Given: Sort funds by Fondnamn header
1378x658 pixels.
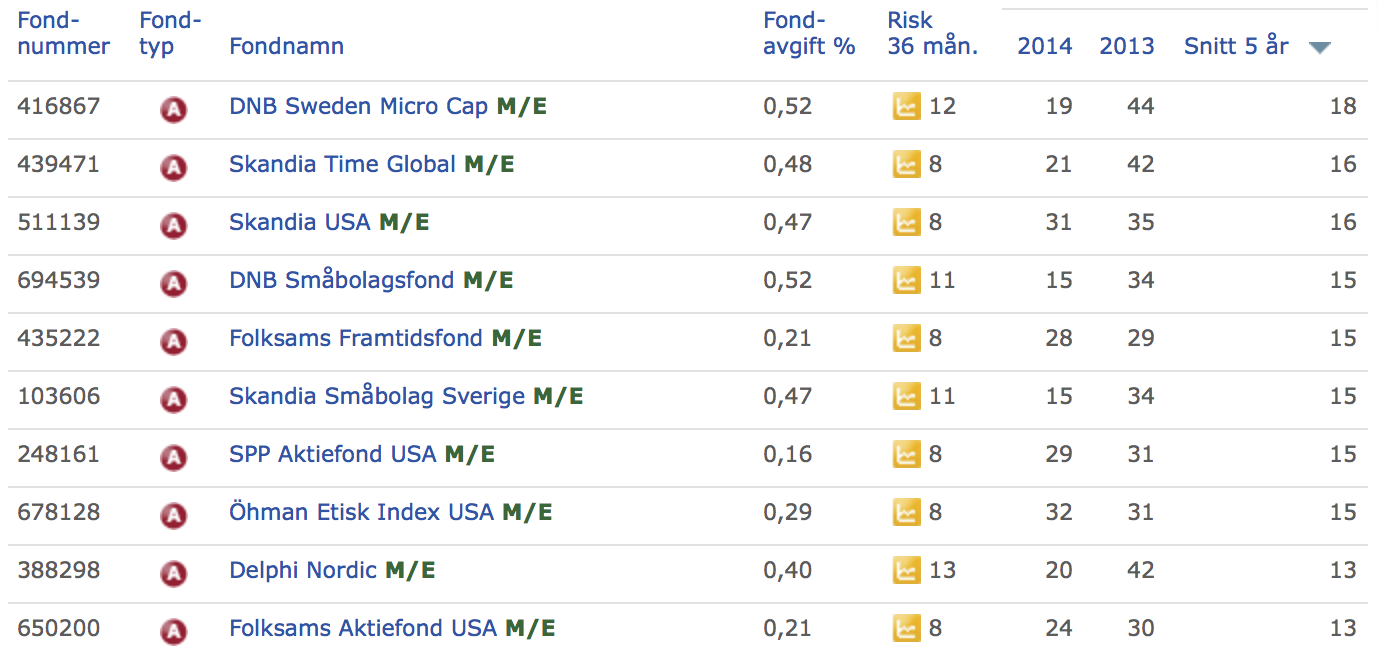Looking at the screenshot, I should pos(286,46).
